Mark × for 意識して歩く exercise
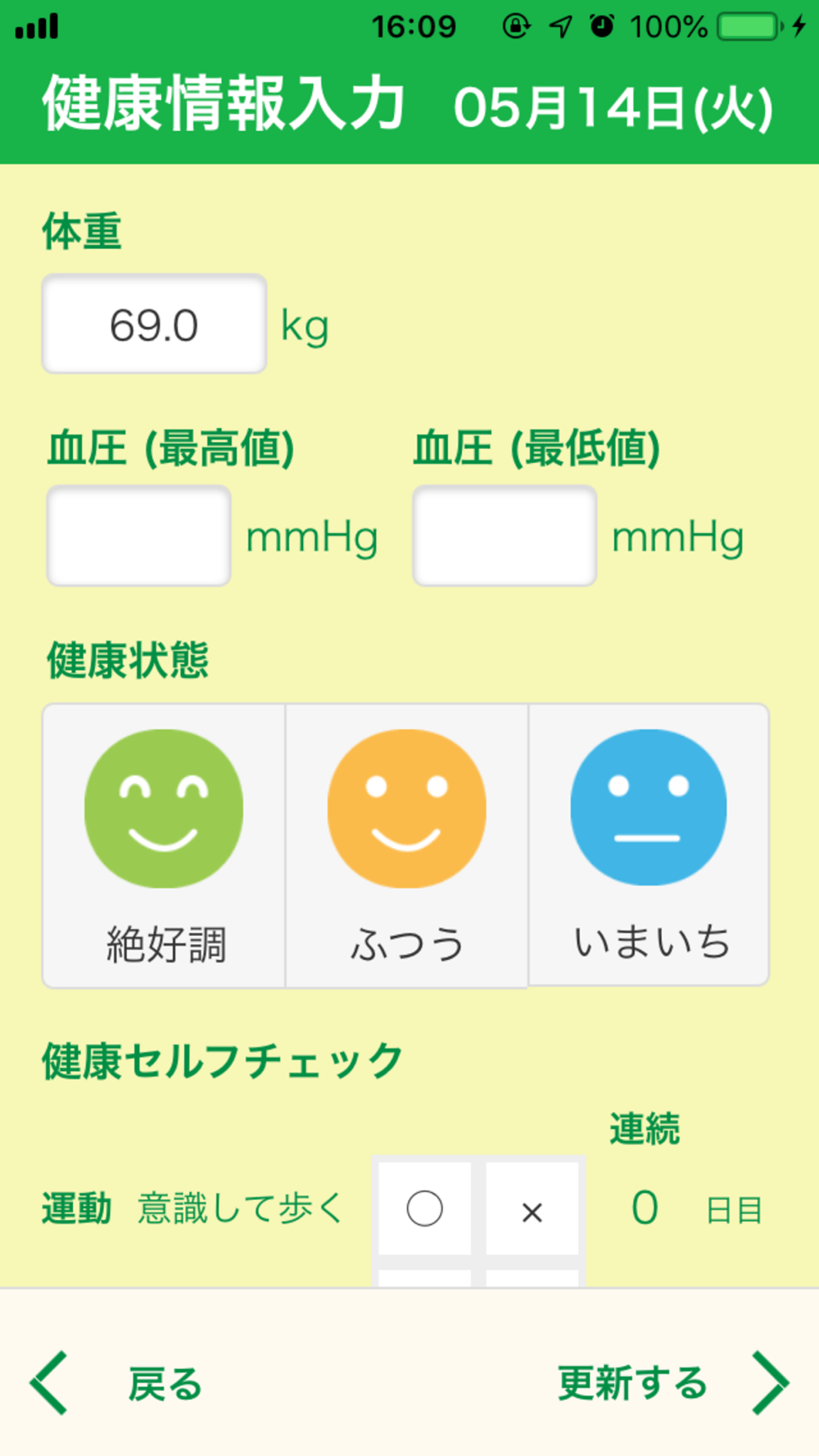 [x=532, y=1208]
